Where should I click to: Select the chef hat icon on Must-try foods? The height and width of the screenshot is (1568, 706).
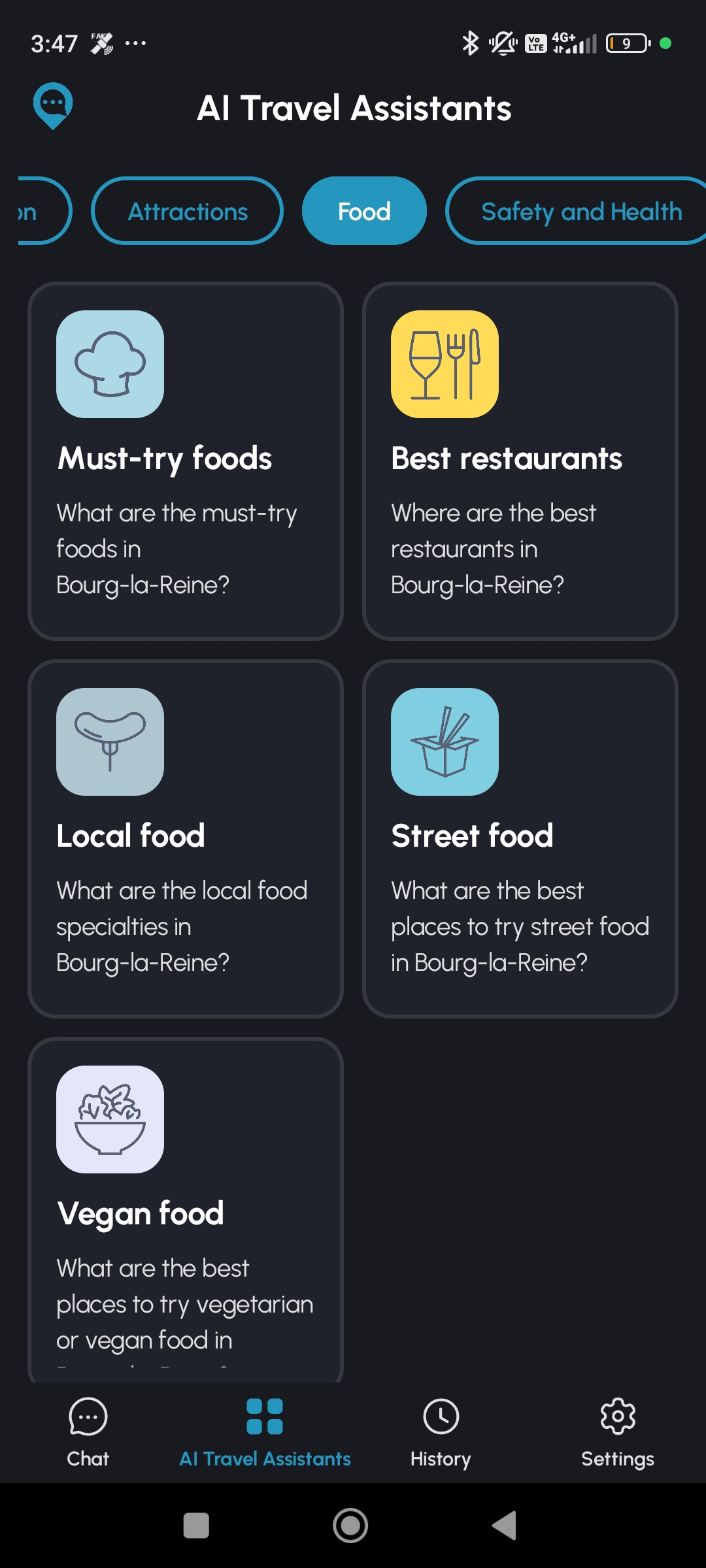click(110, 365)
